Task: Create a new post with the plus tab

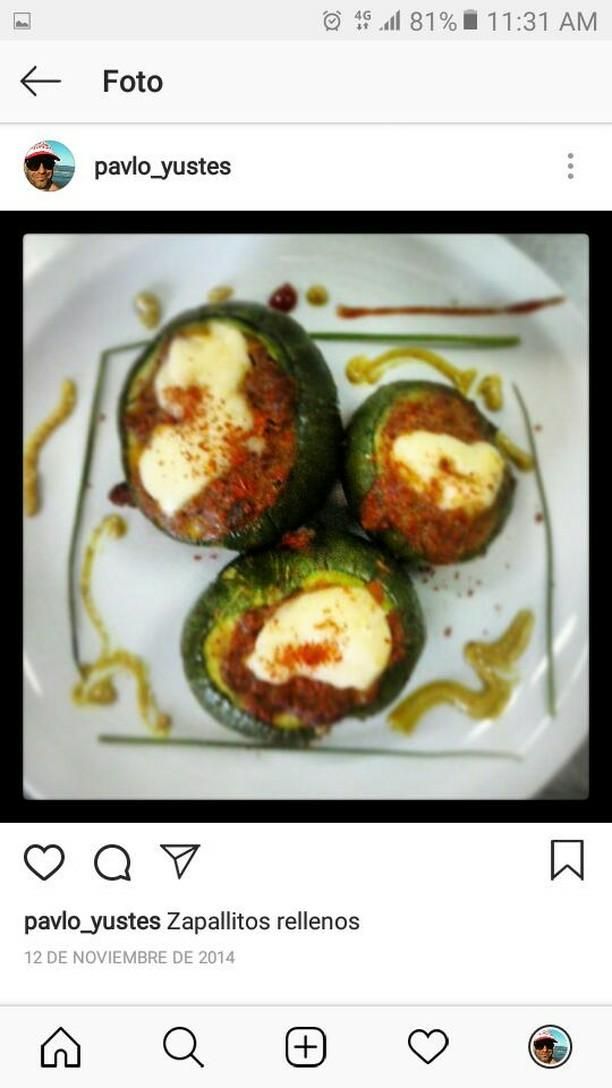Action: click(x=306, y=1047)
